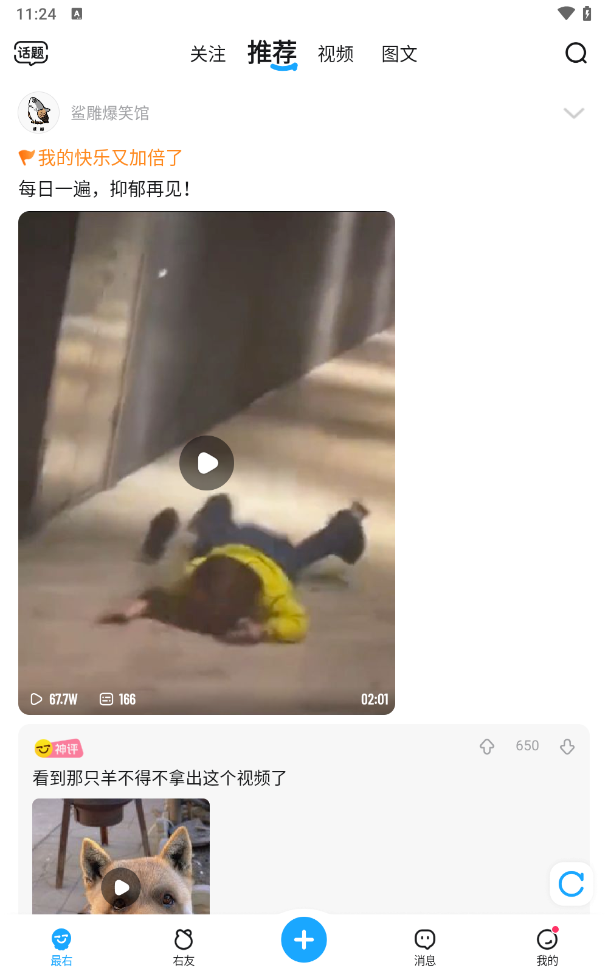The image size is (608, 976).
Task: Open the 话题 topics icon
Action: click(x=31, y=53)
